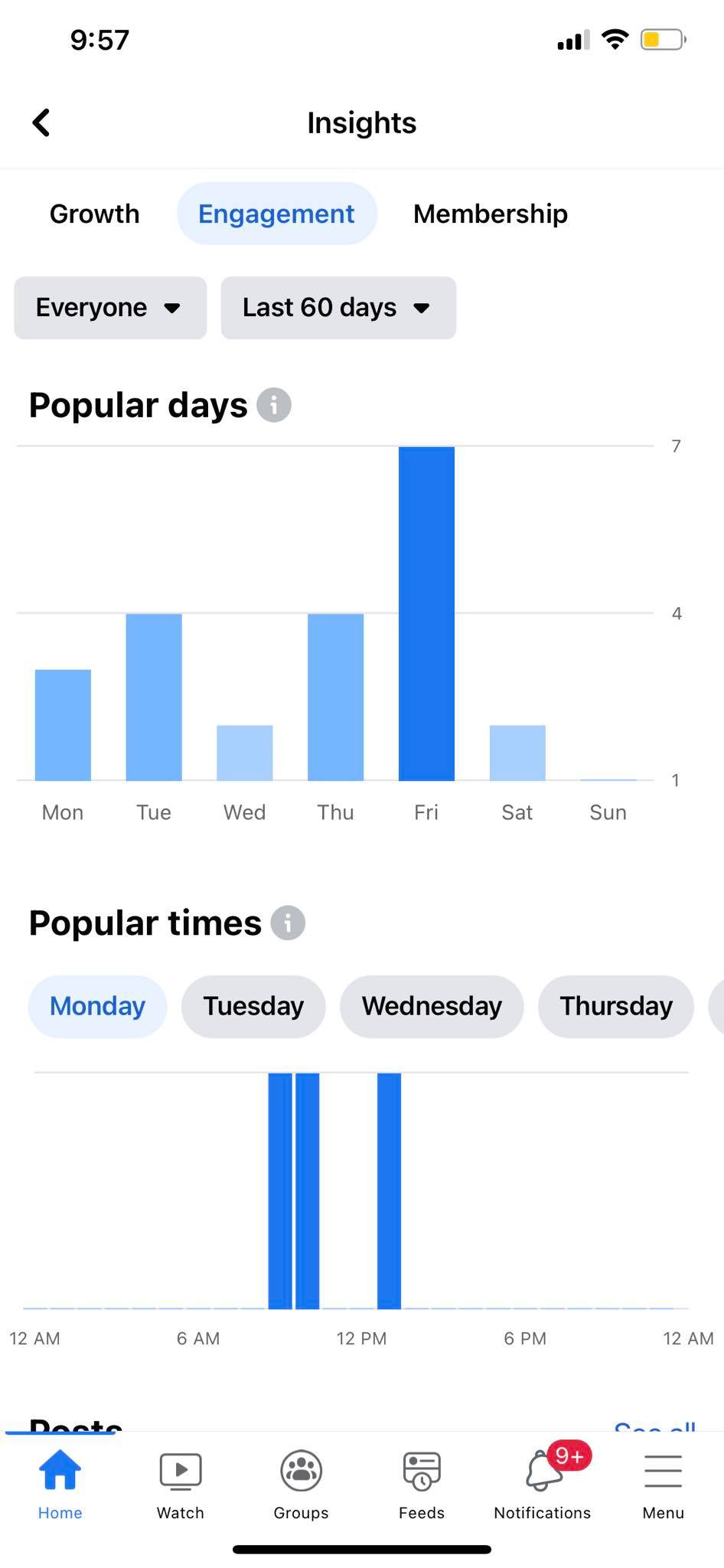Choose the Wednesday chip
The image size is (724, 1568).
(432, 1006)
